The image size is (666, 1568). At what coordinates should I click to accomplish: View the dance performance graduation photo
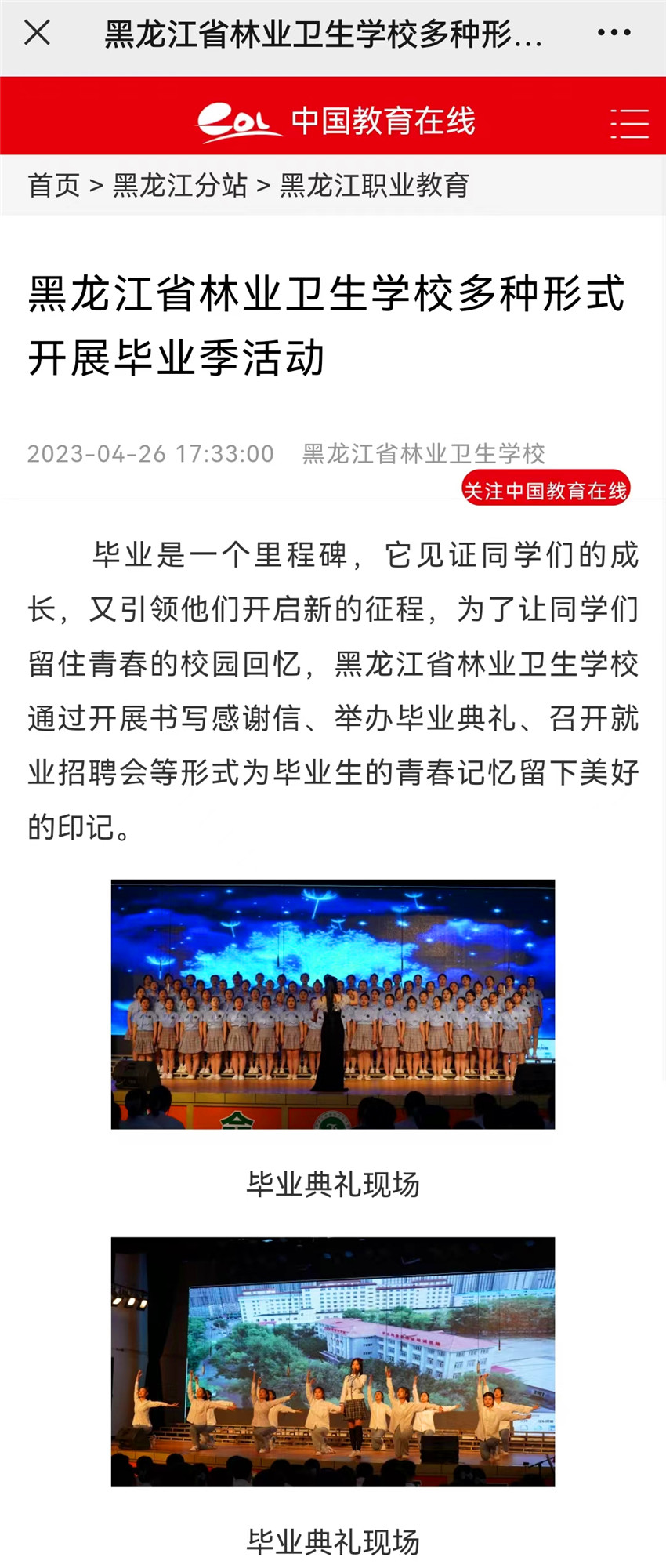coord(333,1362)
